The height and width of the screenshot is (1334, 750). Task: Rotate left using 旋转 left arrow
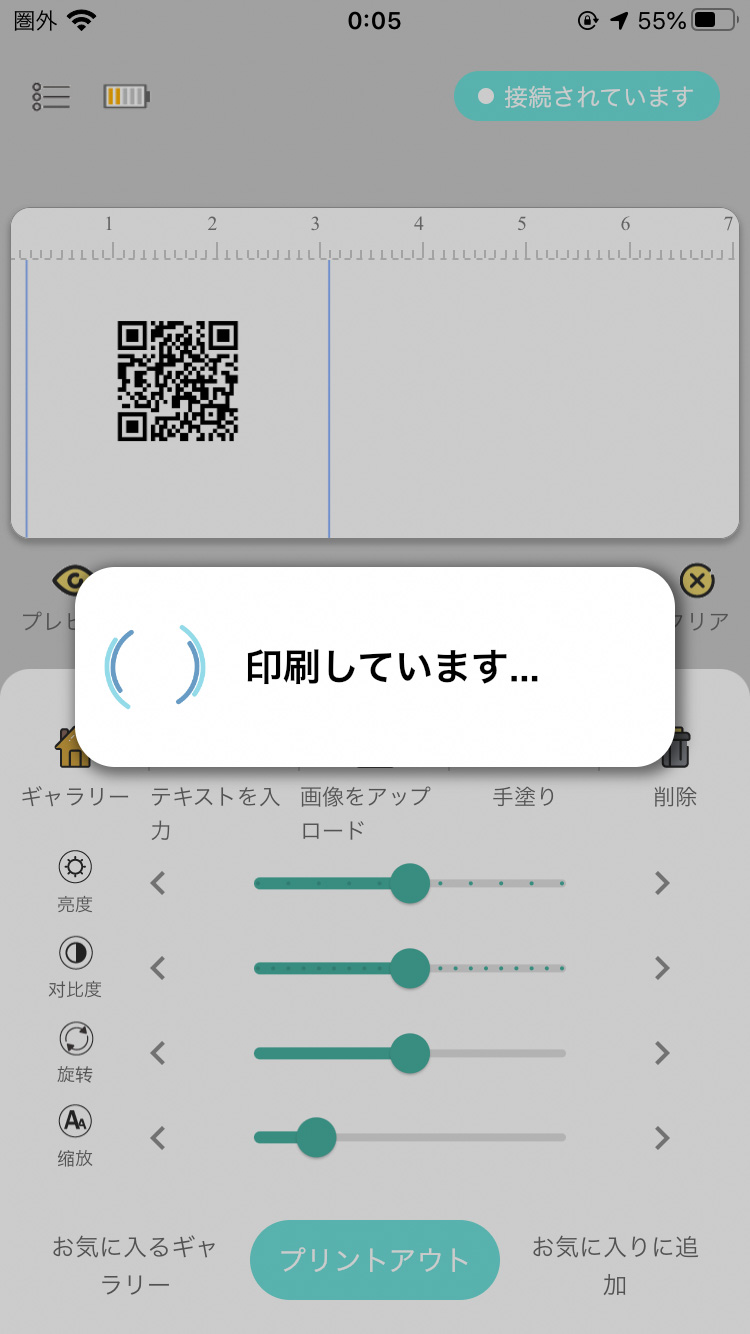click(158, 1053)
